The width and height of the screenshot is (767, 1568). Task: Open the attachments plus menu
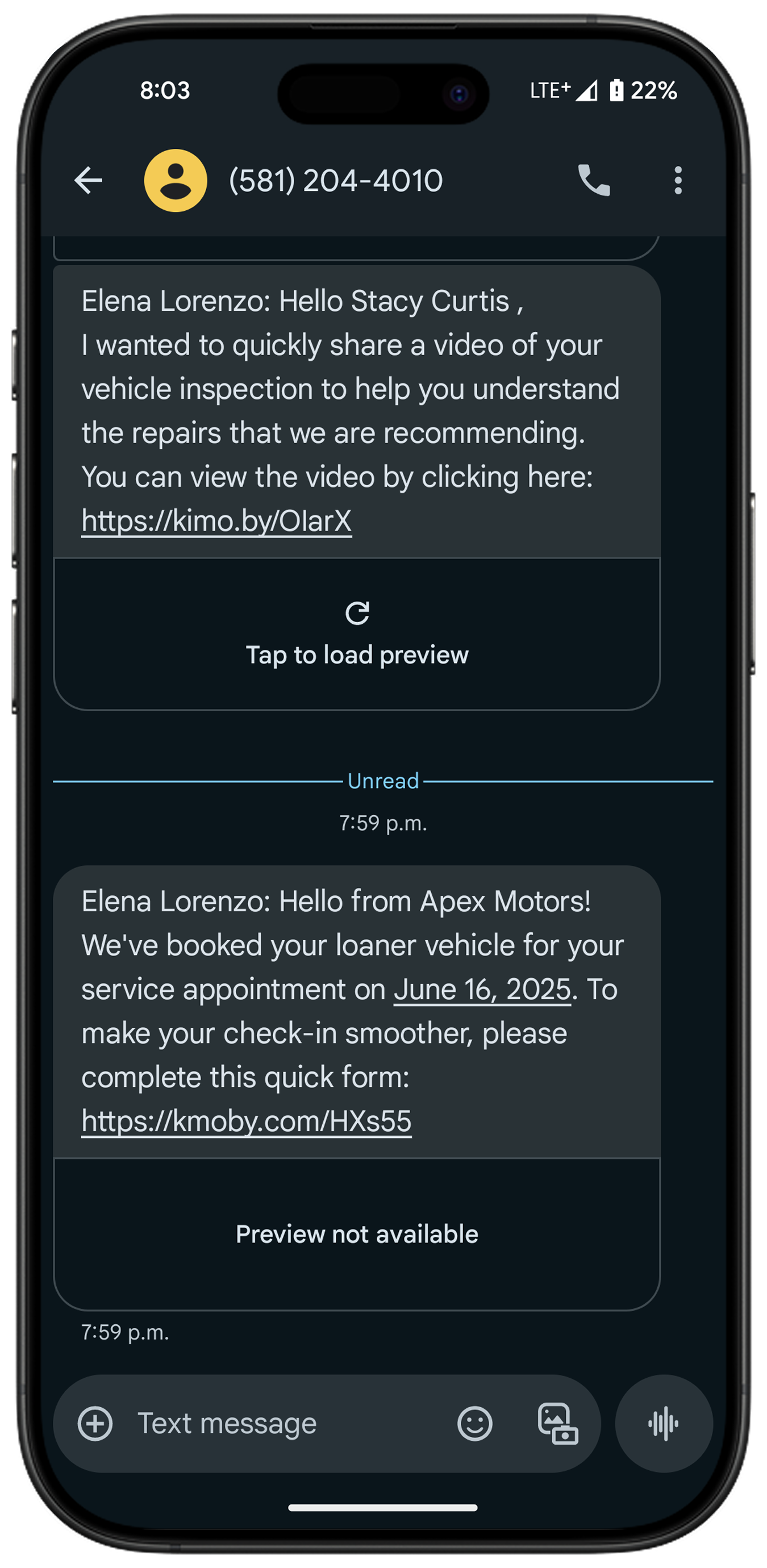(95, 1424)
